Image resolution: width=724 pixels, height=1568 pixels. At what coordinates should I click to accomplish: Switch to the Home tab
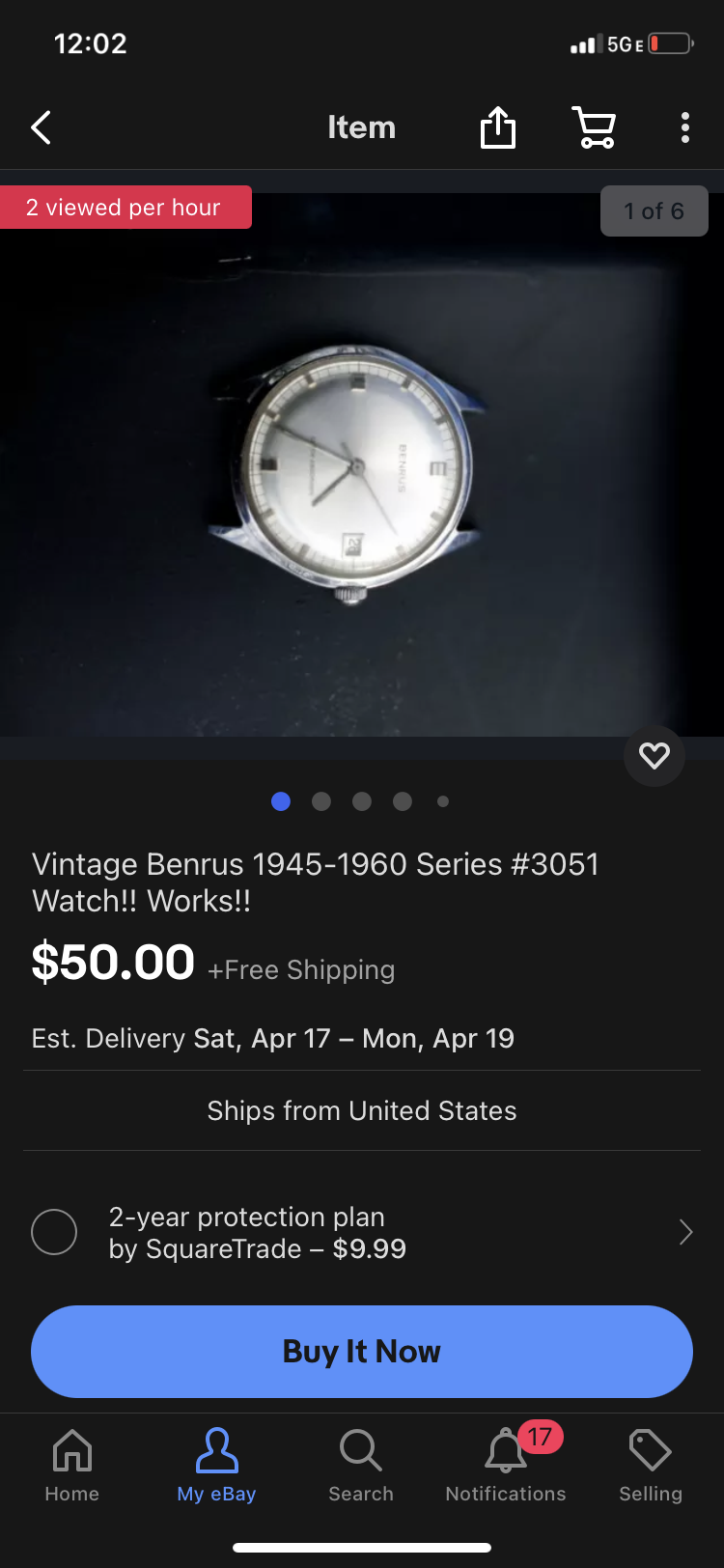click(72, 1466)
